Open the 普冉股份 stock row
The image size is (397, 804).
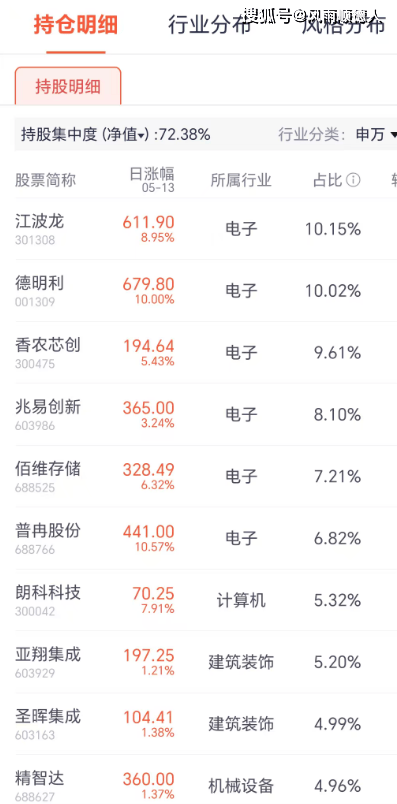pos(198,538)
